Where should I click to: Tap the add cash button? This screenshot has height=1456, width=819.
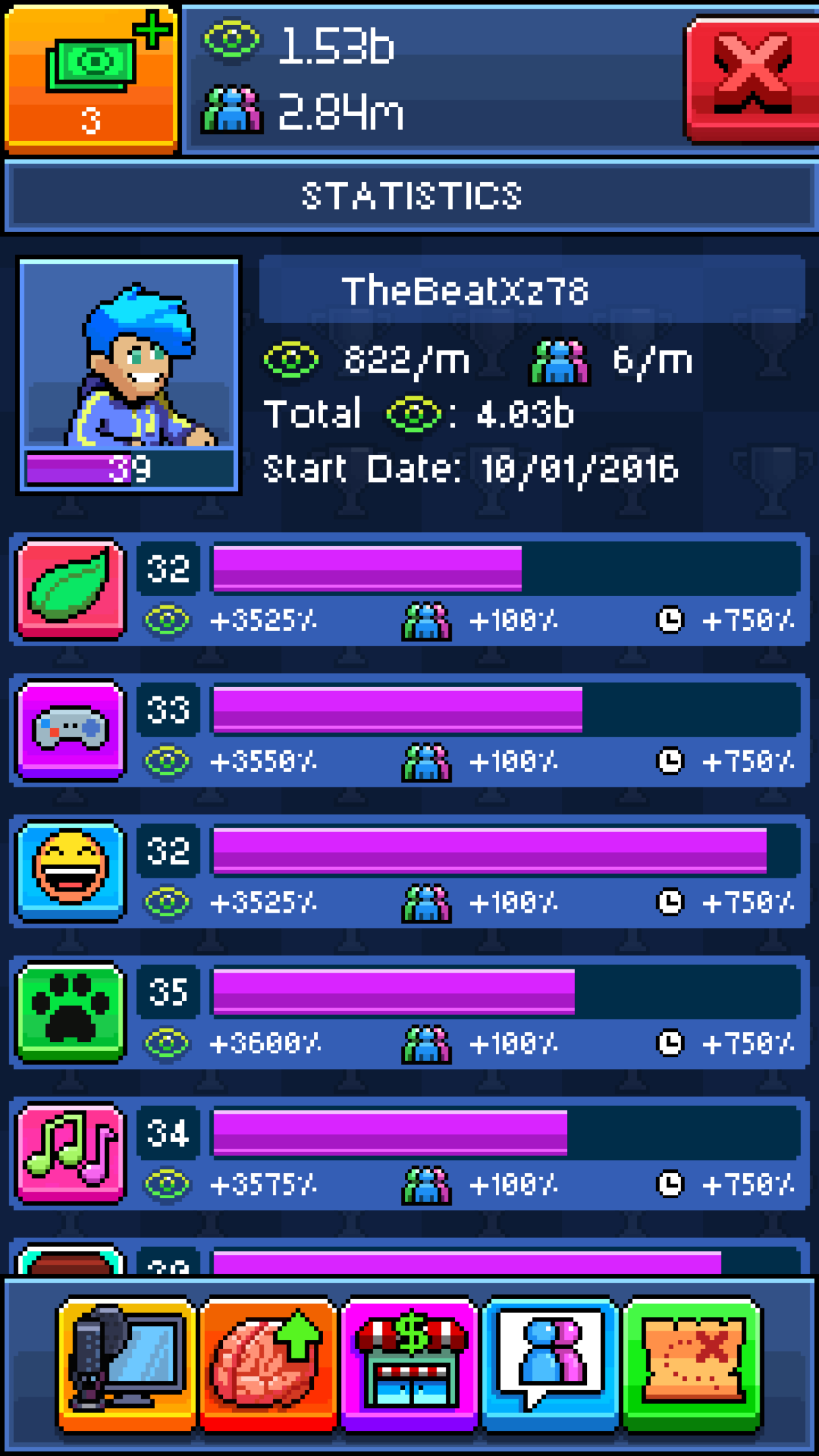(91, 78)
